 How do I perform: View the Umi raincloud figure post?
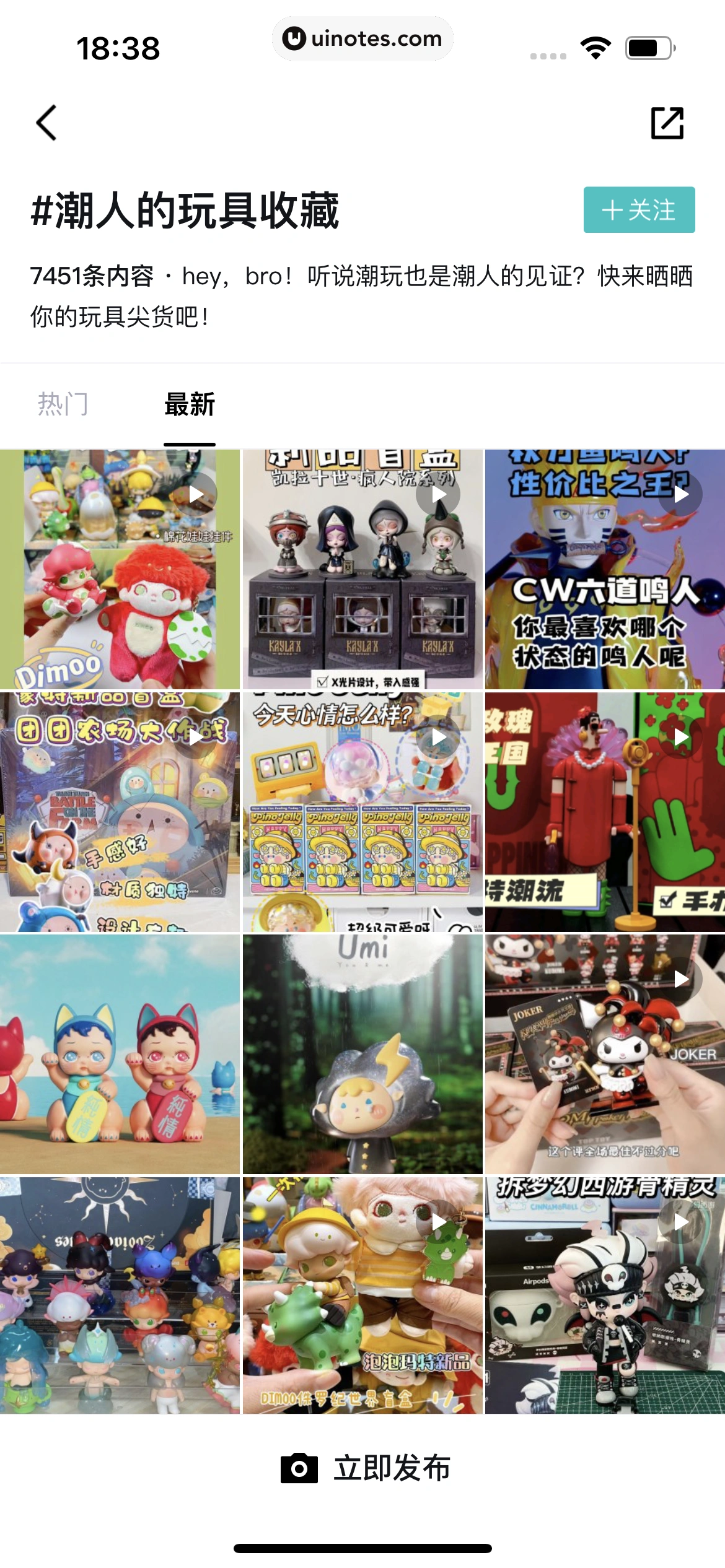pyautogui.click(x=362, y=1055)
